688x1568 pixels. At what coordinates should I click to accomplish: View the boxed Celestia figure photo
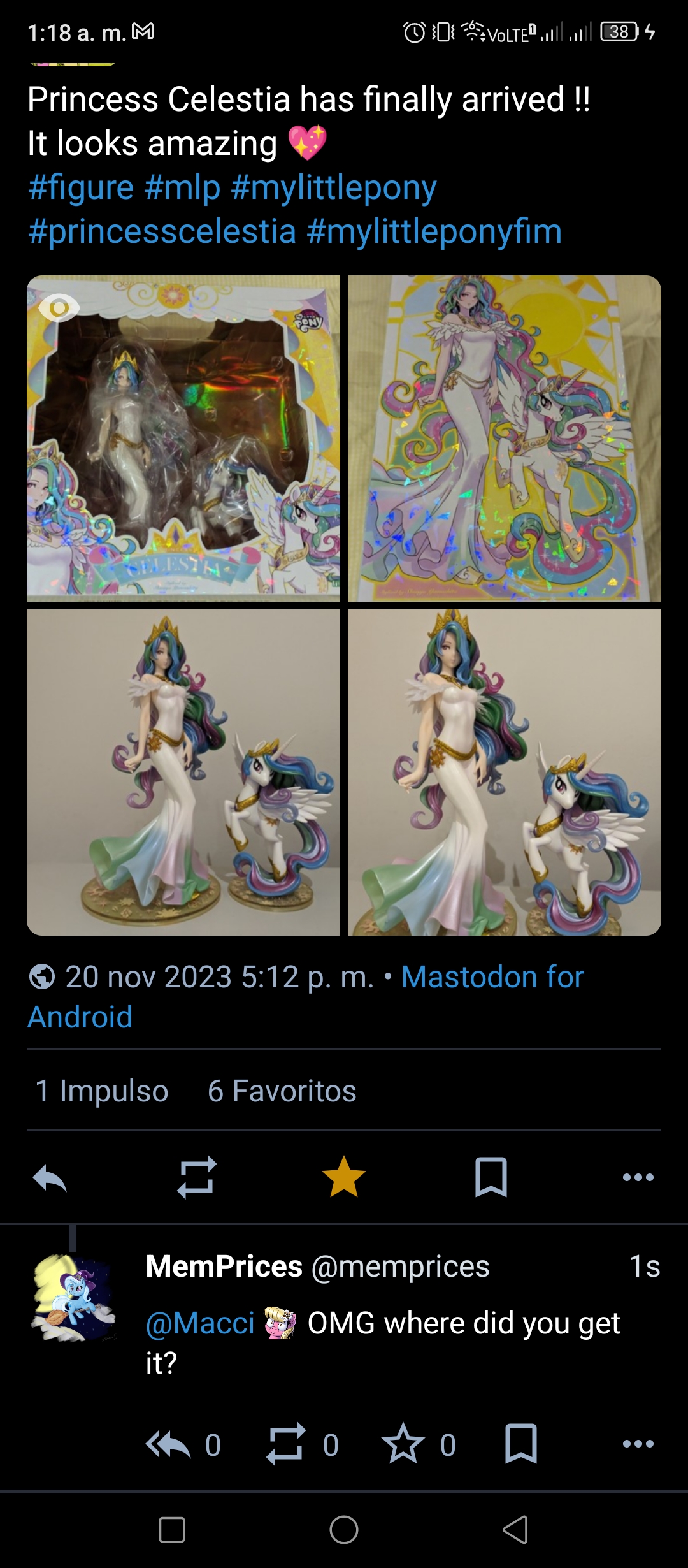click(x=183, y=439)
